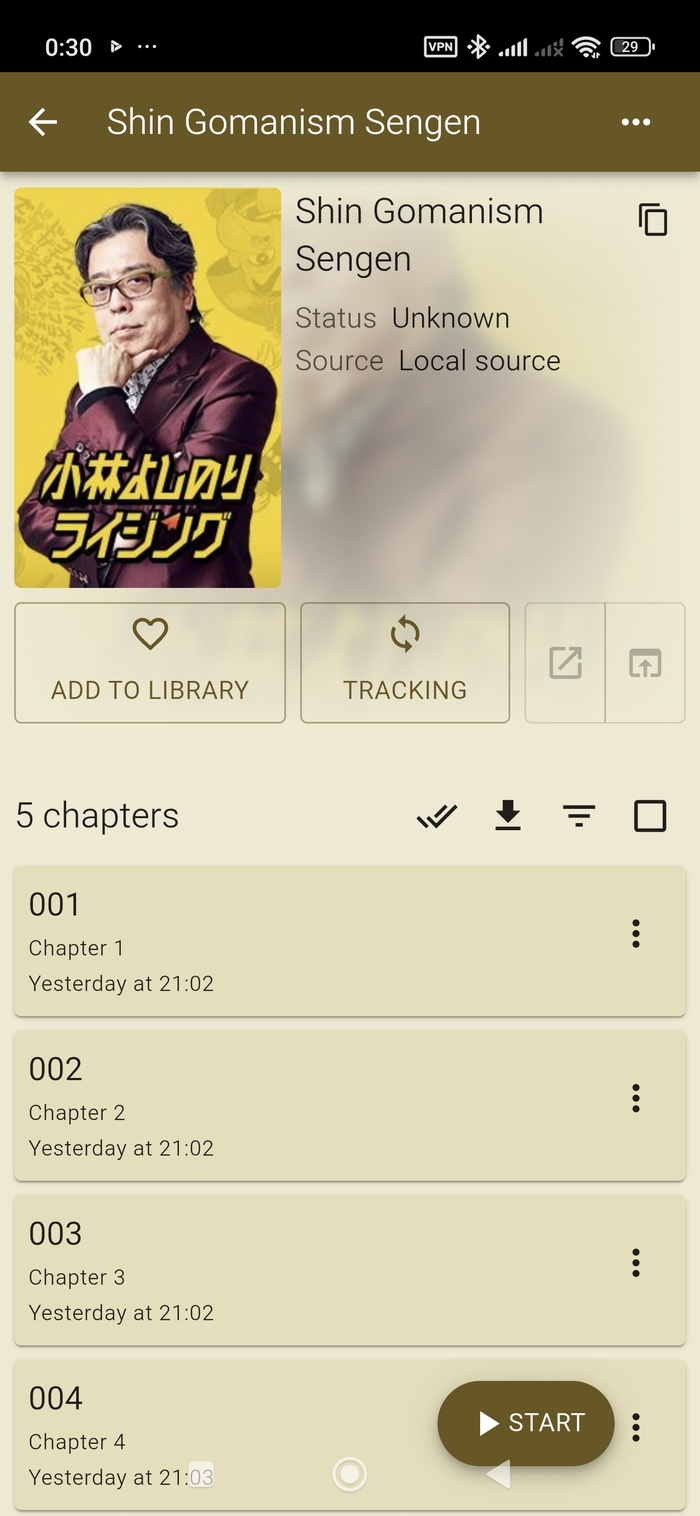Toggle the select-all chapters checkbox

point(650,816)
